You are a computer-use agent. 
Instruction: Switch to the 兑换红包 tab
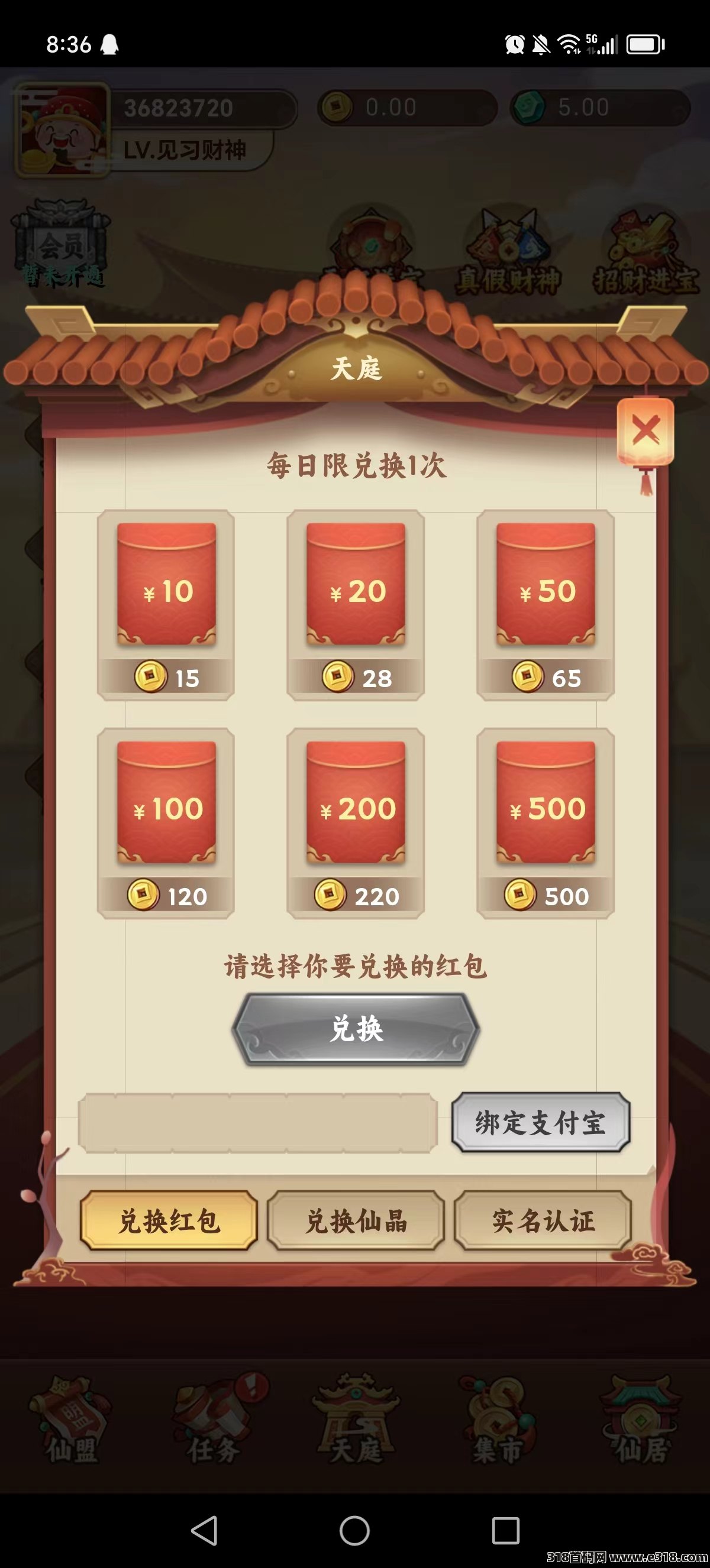pos(169,1220)
